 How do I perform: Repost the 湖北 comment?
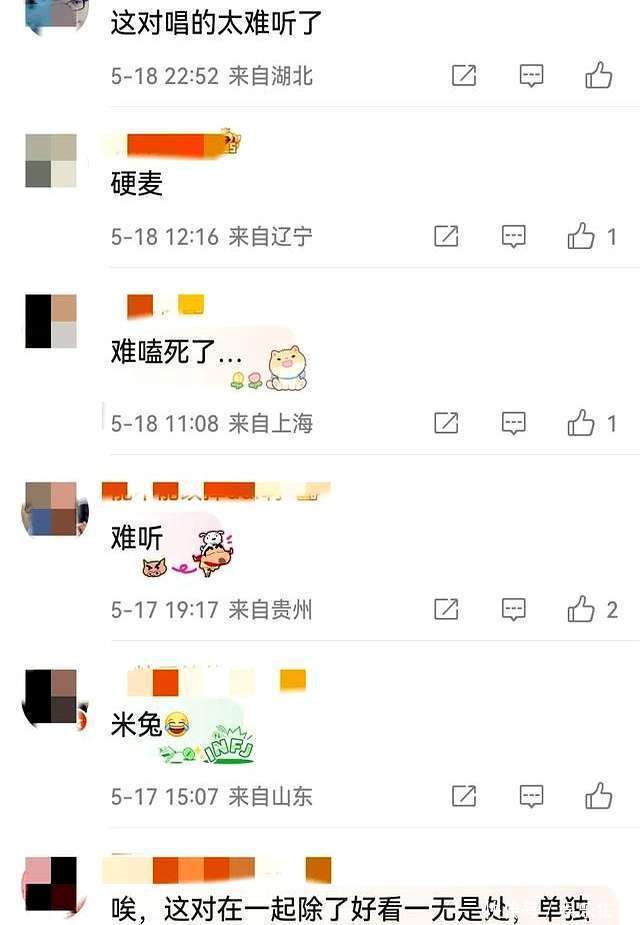point(464,75)
